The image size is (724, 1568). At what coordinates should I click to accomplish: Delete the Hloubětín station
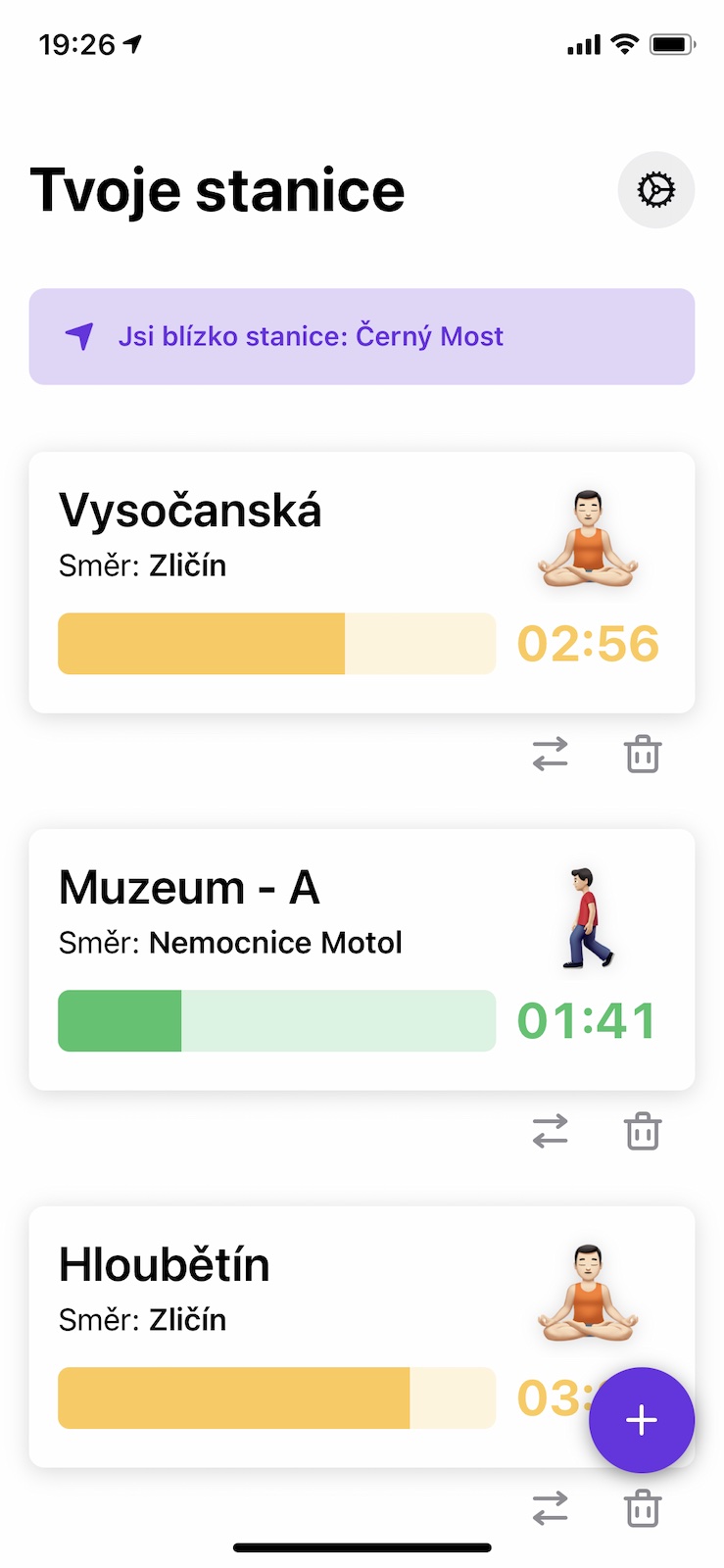tap(643, 1509)
